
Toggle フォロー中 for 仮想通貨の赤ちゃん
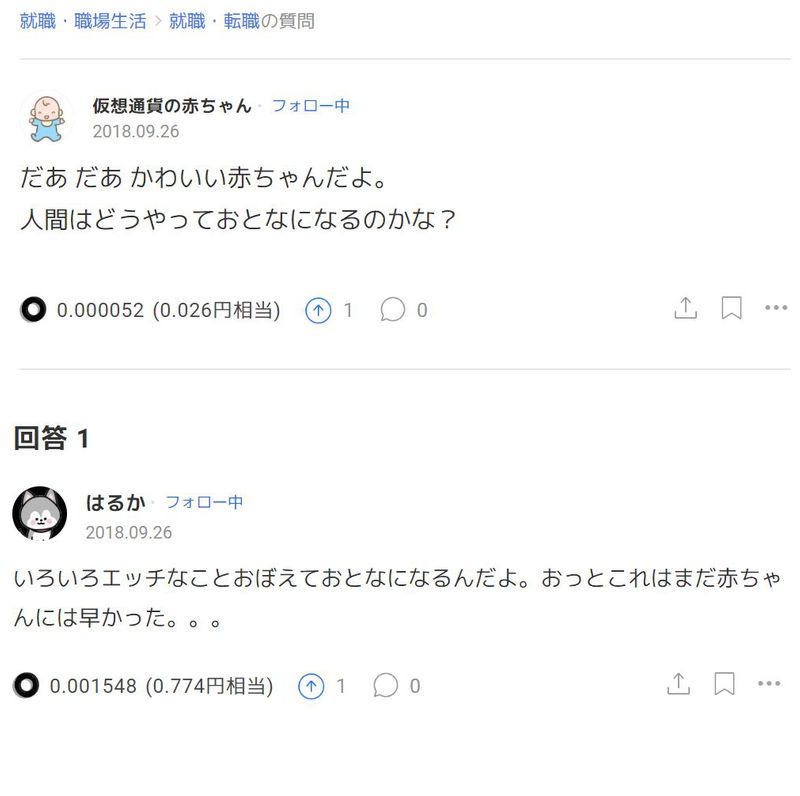coord(311,105)
